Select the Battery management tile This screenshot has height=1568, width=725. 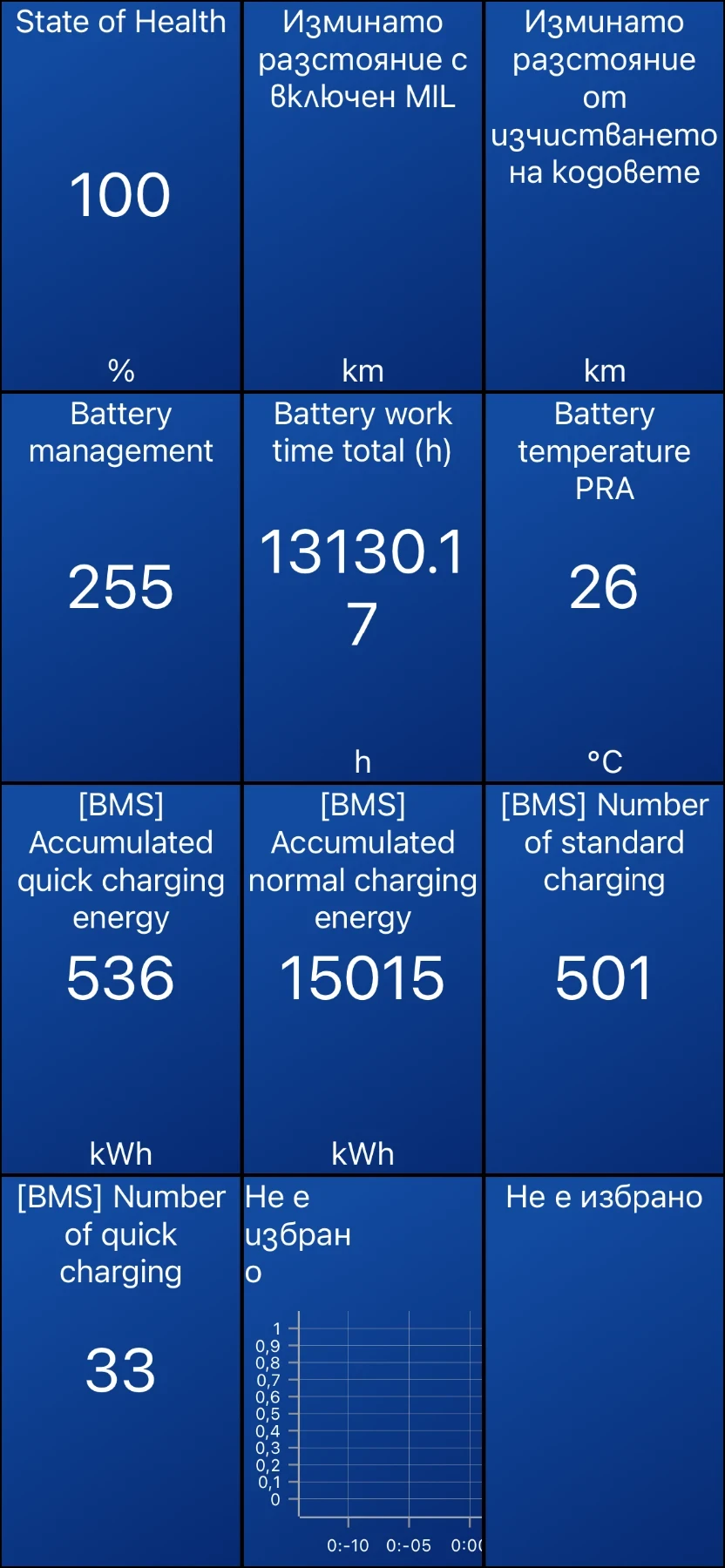click(120, 587)
